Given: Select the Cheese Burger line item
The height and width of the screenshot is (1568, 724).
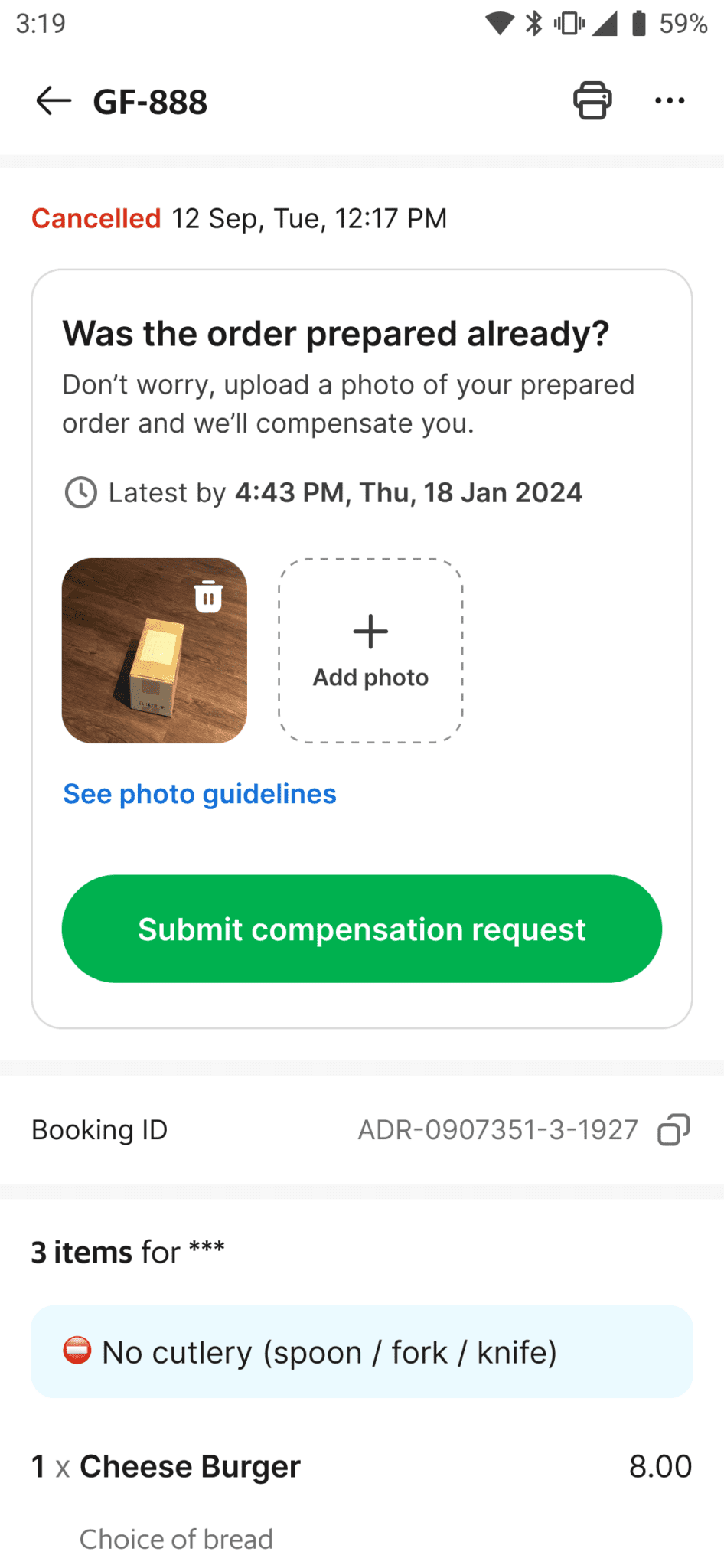Looking at the screenshot, I should 190,1466.
